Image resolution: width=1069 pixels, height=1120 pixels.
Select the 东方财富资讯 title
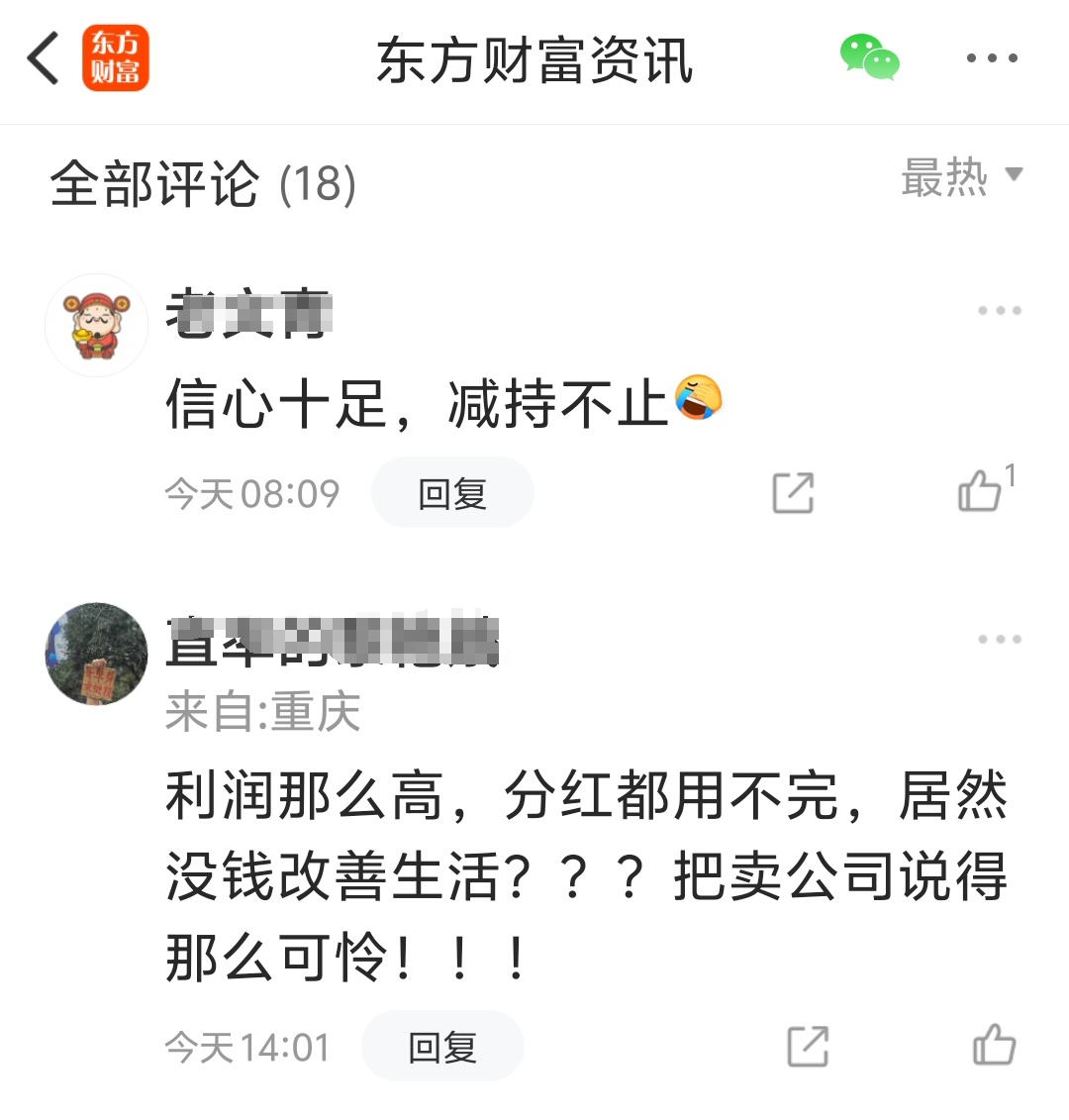534,59
